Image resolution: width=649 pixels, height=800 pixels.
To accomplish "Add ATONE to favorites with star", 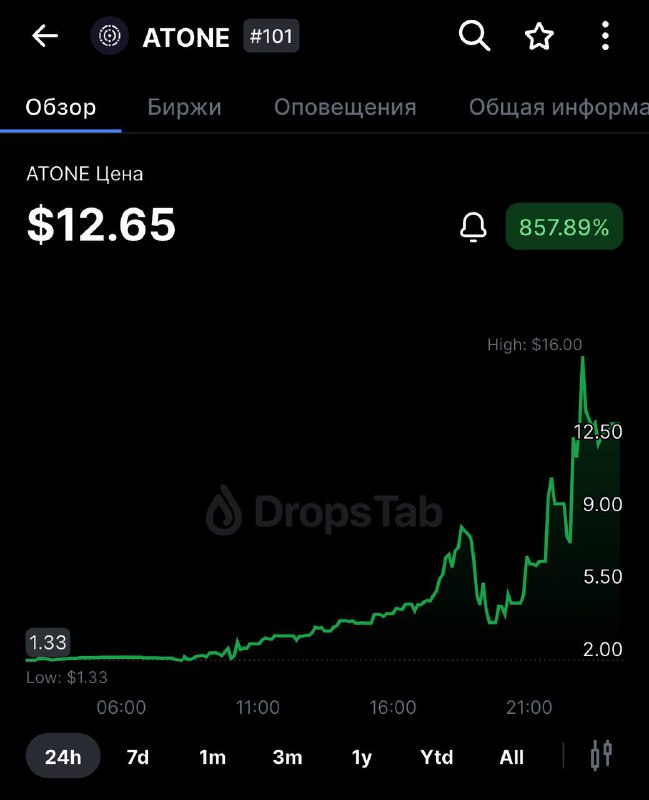I will pyautogui.click(x=539, y=37).
